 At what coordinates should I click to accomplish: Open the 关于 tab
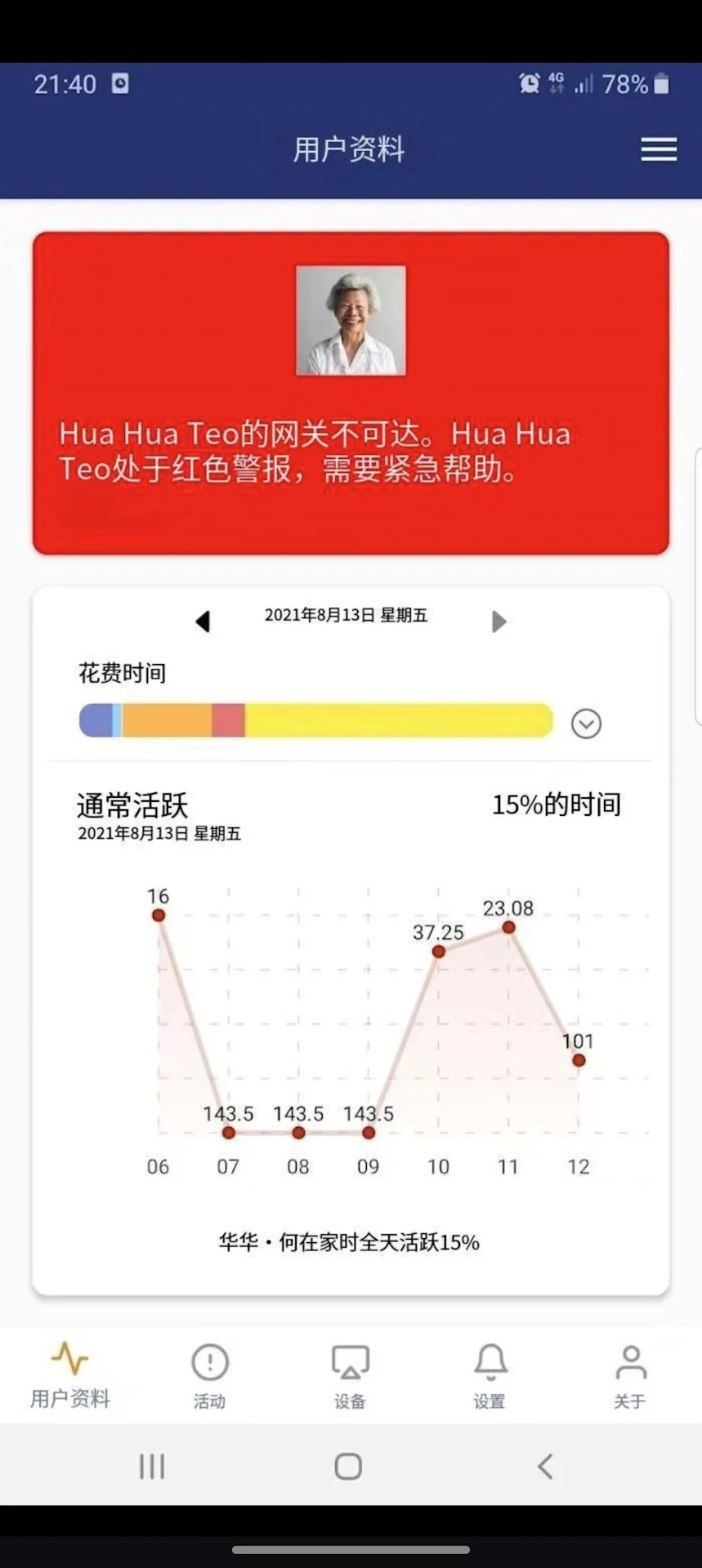630,1376
